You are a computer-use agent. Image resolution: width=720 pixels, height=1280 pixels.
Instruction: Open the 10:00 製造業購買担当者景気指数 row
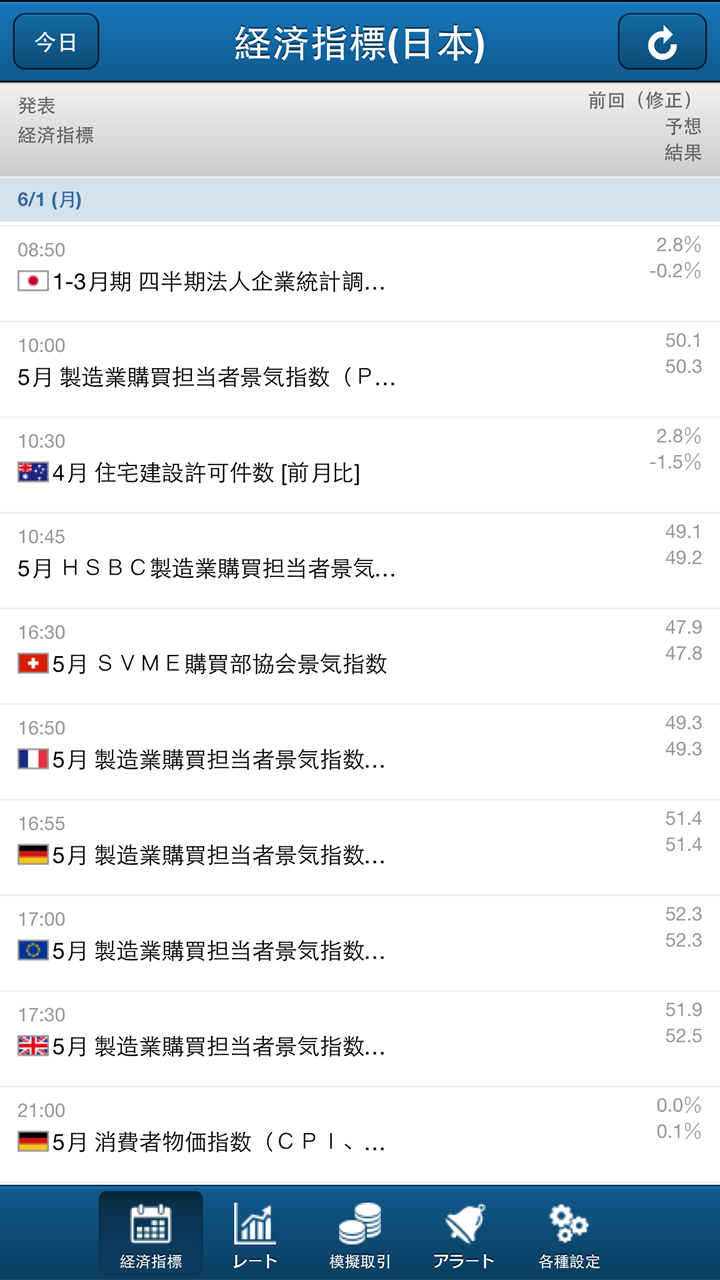pos(360,369)
